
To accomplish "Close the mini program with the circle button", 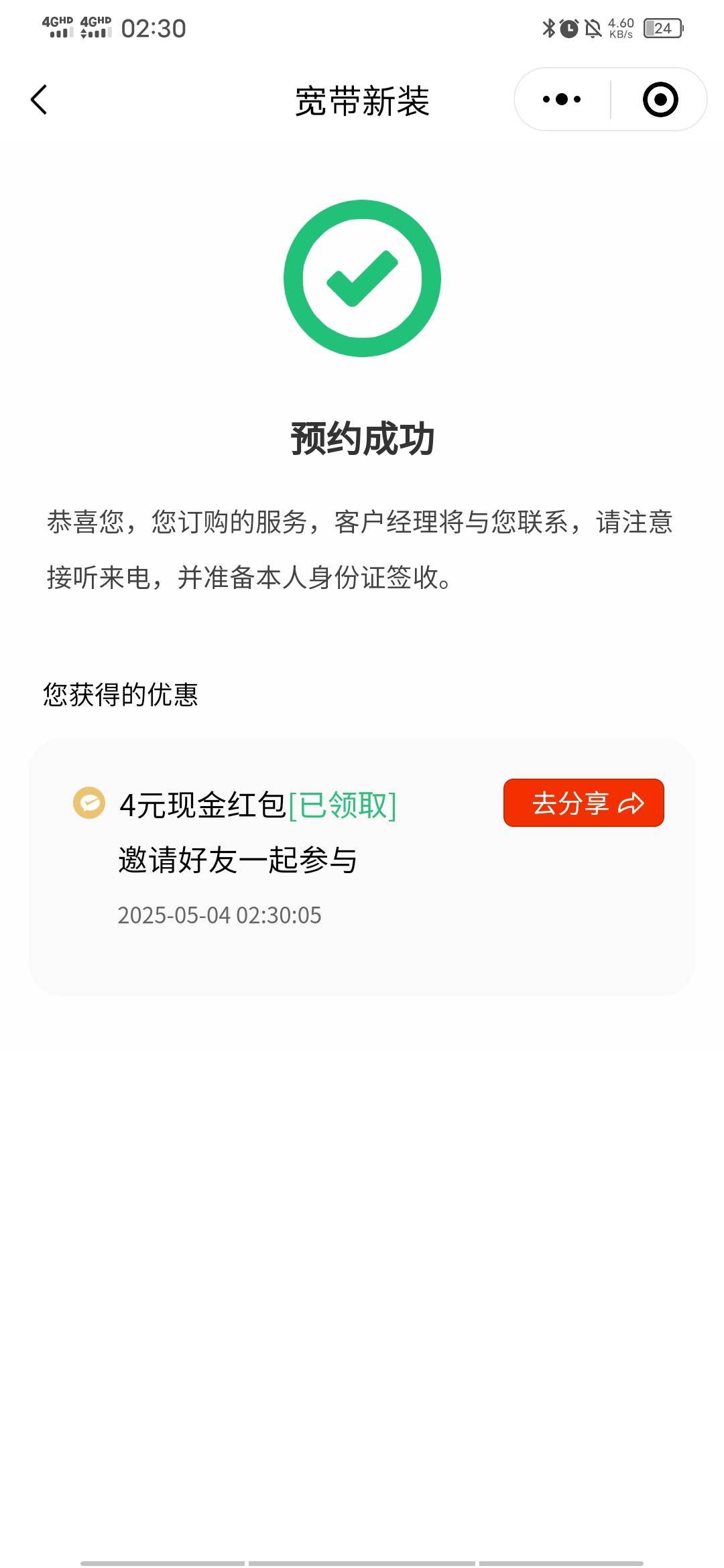I will click(x=660, y=100).
